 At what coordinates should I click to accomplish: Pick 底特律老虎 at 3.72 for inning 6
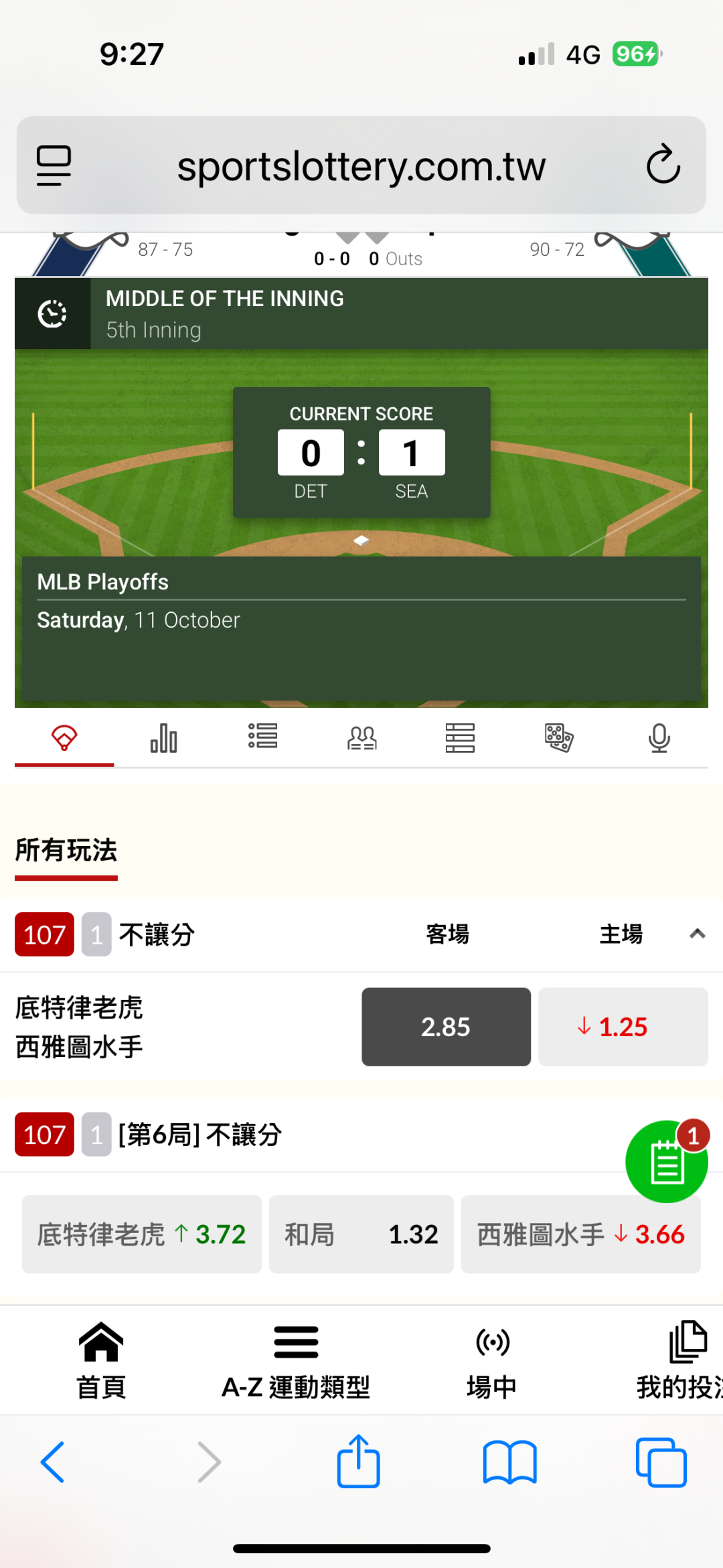tap(142, 1234)
